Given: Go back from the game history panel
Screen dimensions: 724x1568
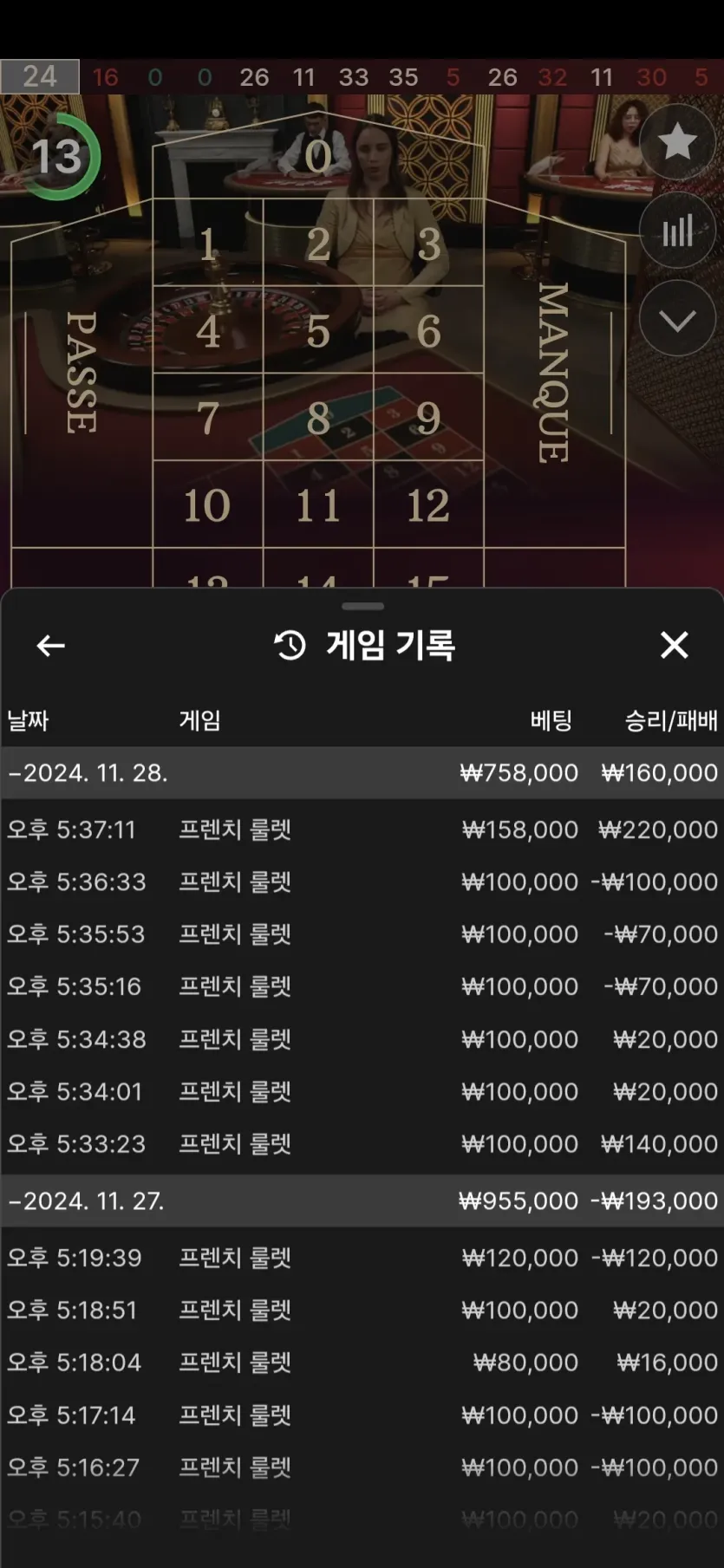Looking at the screenshot, I should click(50, 646).
